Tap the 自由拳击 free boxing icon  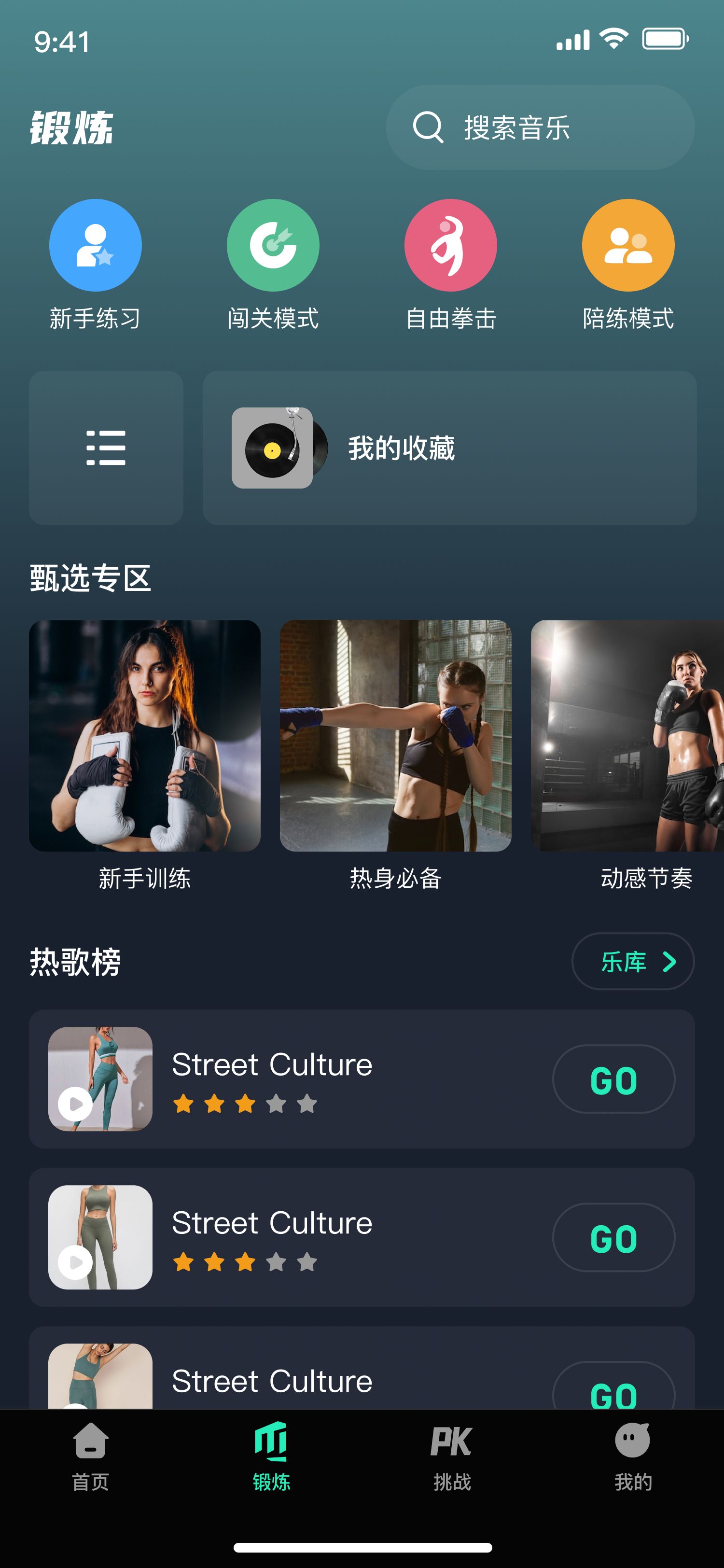click(x=451, y=245)
